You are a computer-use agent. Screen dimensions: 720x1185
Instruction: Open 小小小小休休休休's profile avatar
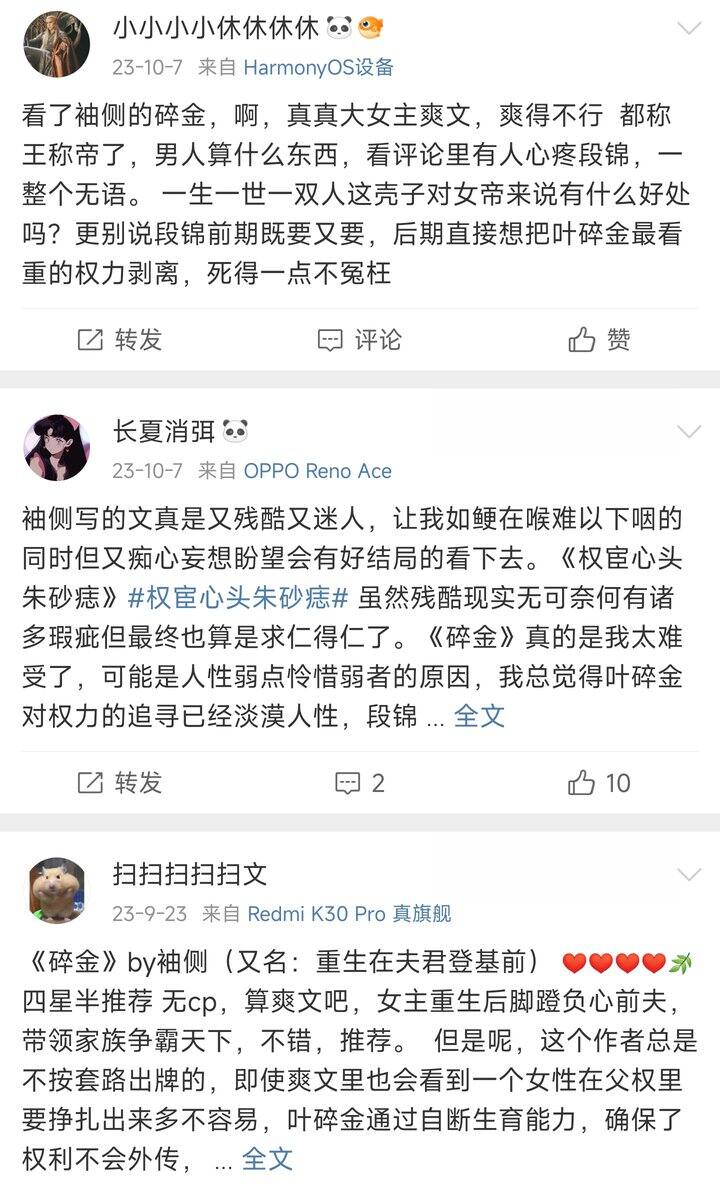coord(57,45)
